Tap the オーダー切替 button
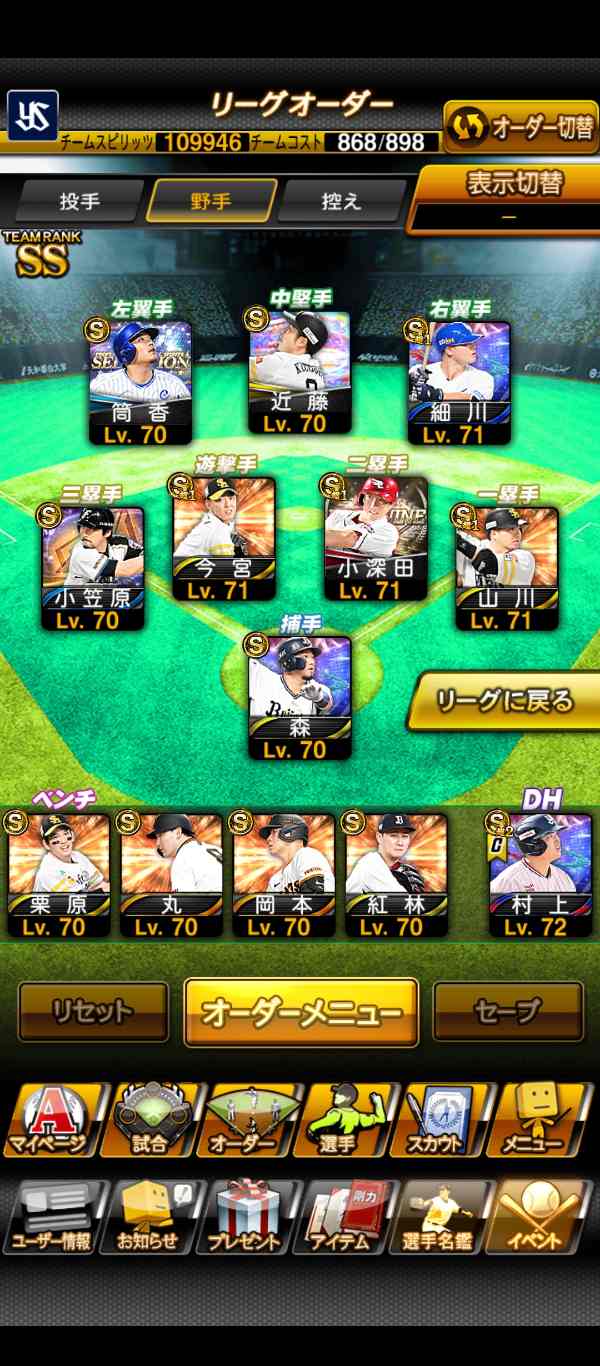Image resolution: width=600 pixels, height=1366 pixels. (x=521, y=127)
